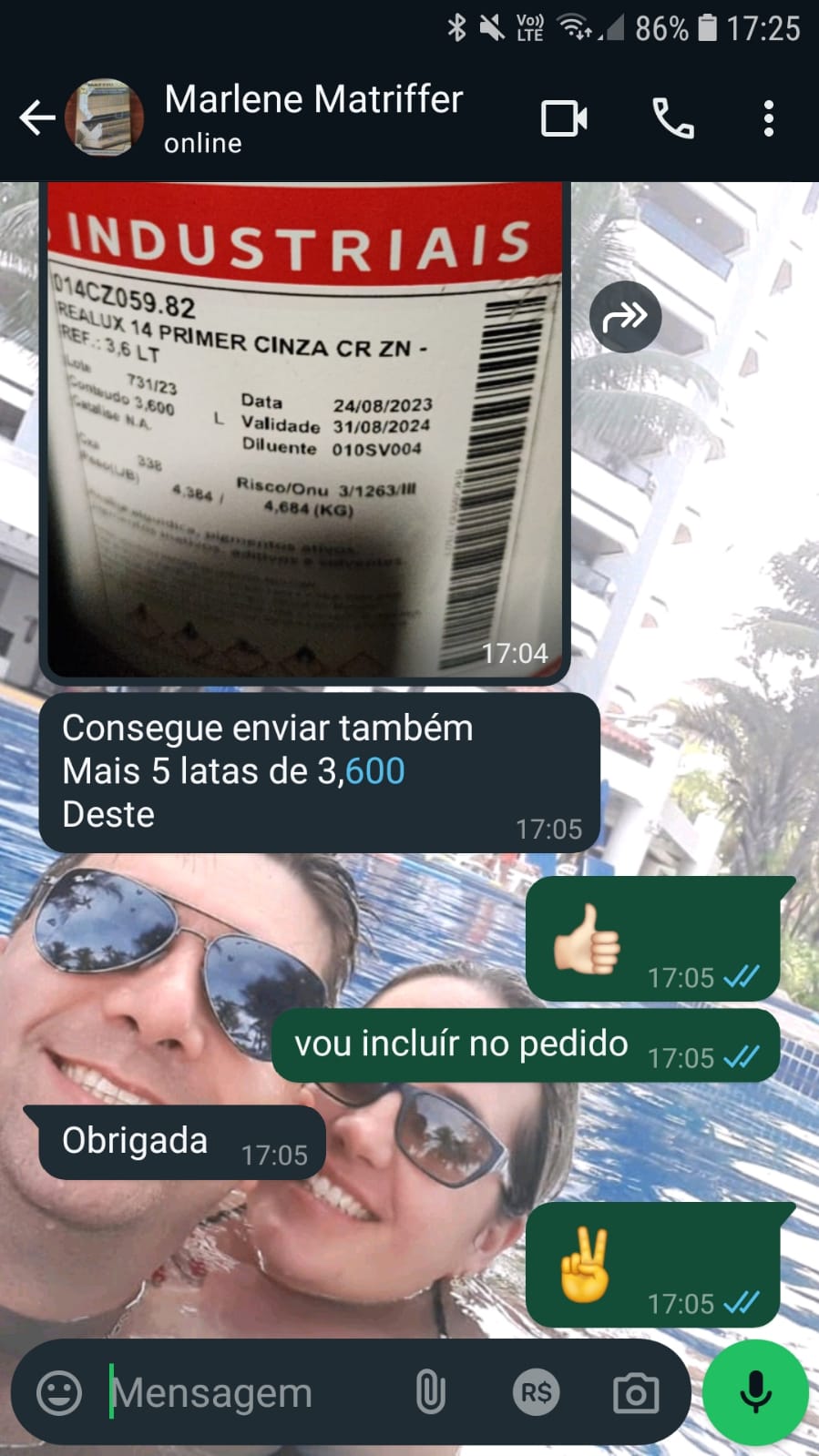819x1456 pixels.
Task: Open the camera from message bar
Action: point(635,1392)
